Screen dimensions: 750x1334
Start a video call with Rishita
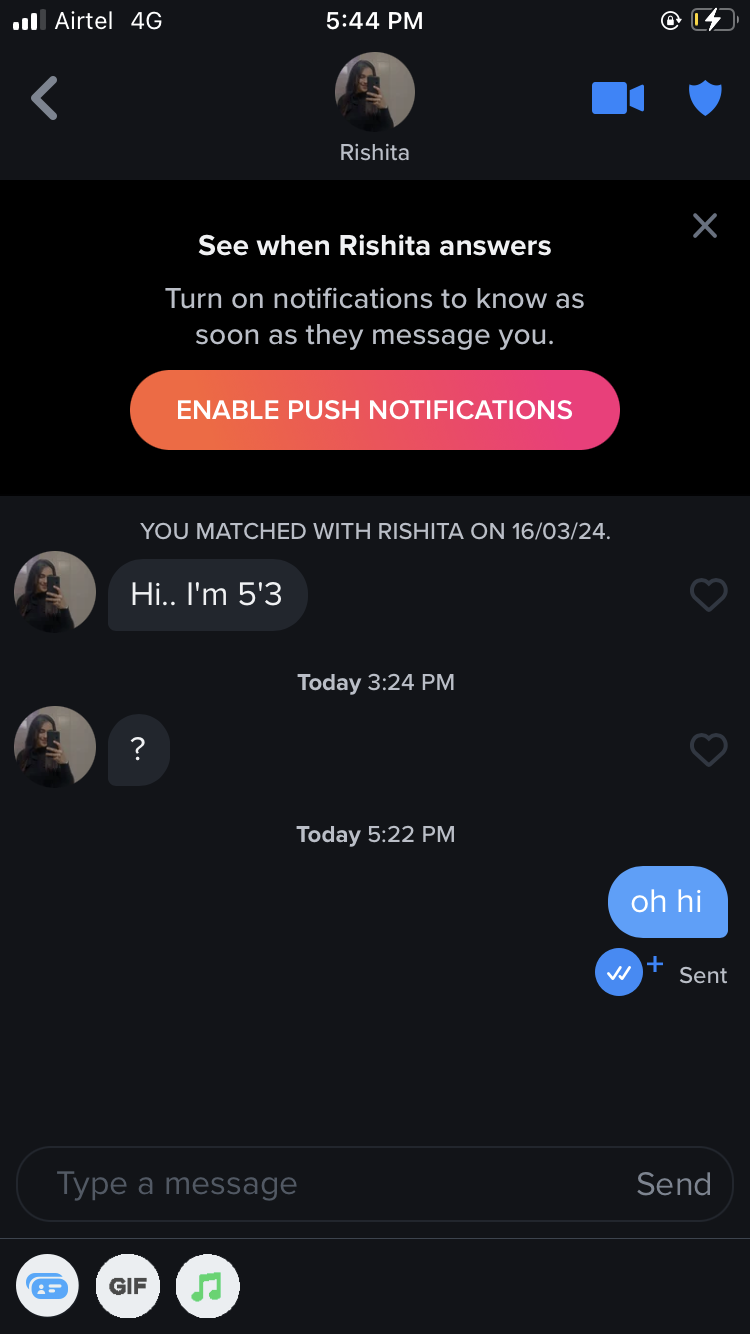click(618, 98)
